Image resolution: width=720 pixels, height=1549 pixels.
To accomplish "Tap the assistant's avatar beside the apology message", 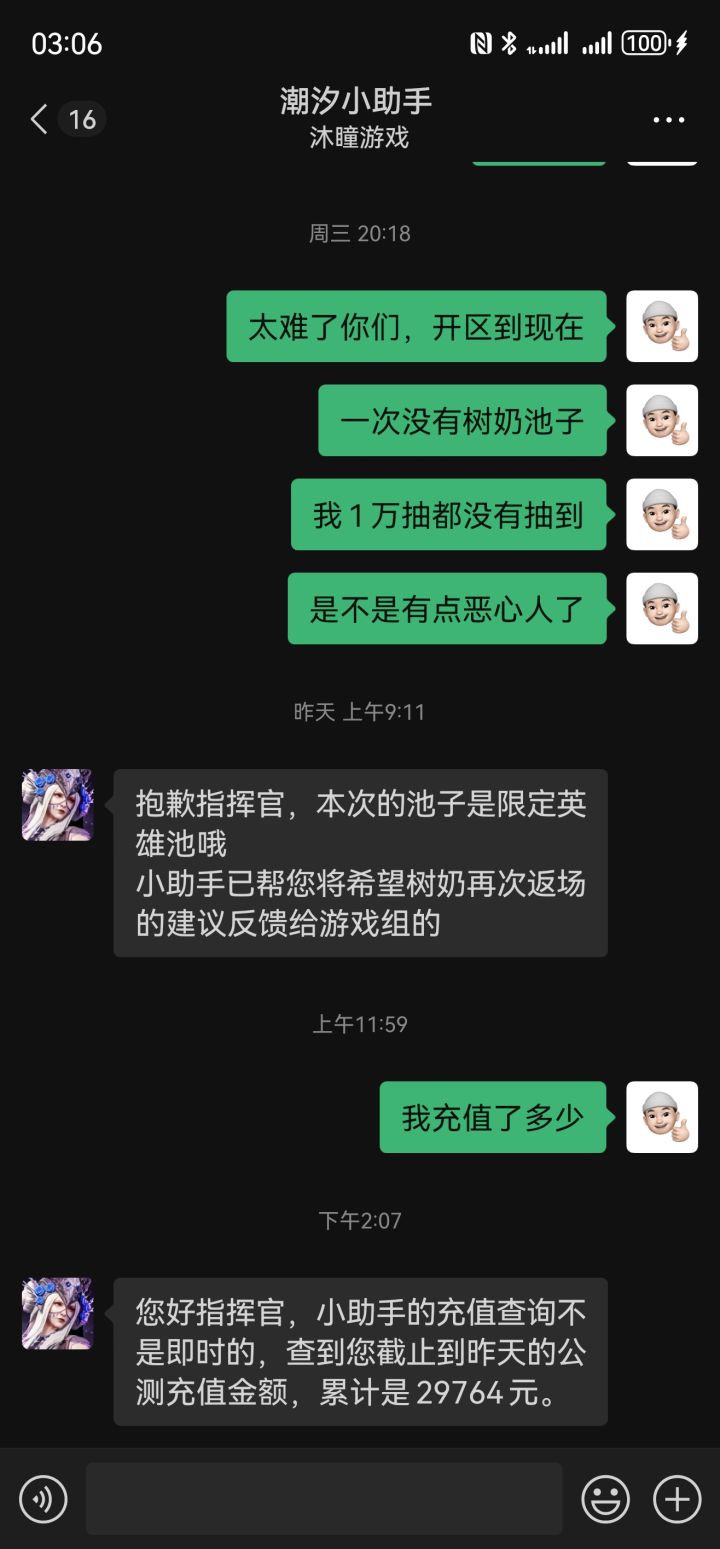I will [57, 806].
